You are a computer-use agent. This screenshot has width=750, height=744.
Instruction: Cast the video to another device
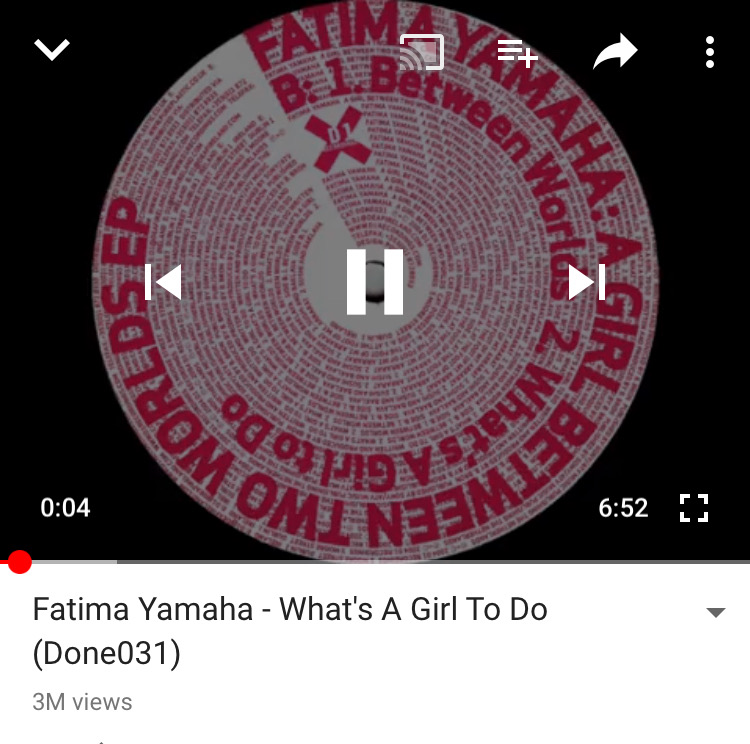tap(421, 51)
